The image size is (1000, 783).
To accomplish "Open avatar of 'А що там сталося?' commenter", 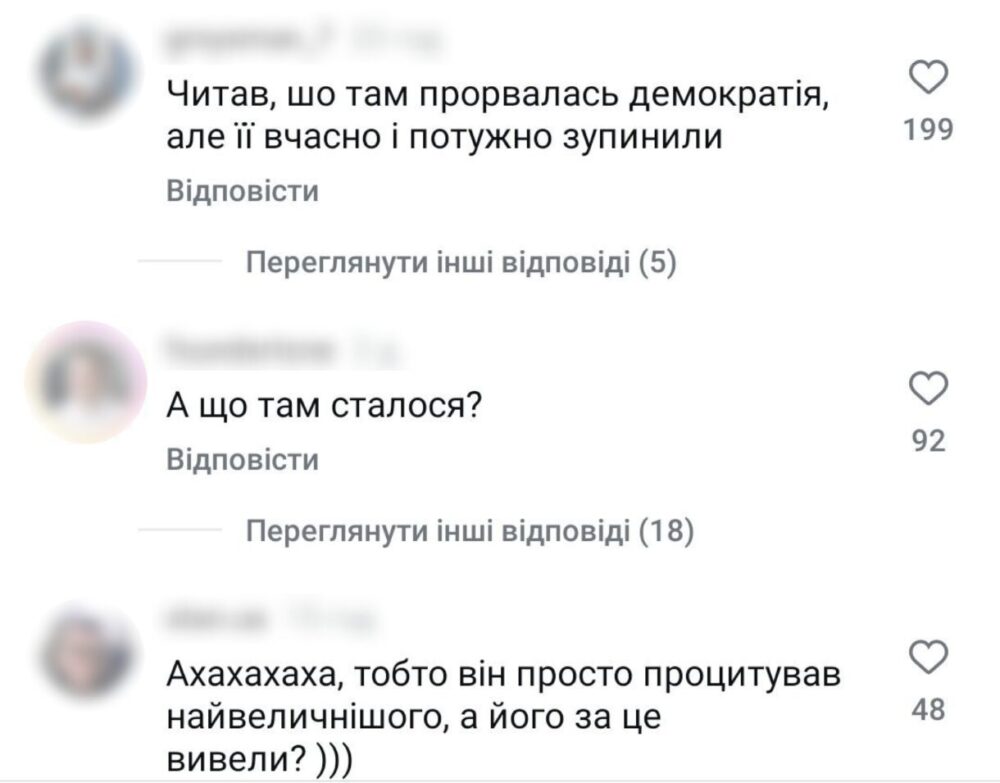I will [x=87, y=382].
